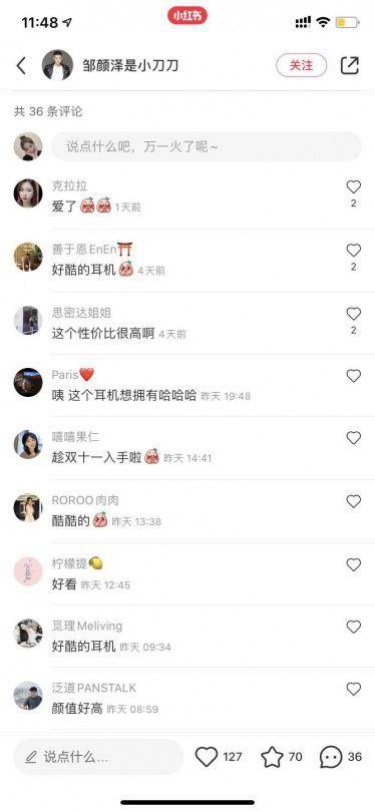375x812 pixels.
Task: Tap the 说点什么吧，万一火了呢 comment field
Action: coord(206,147)
